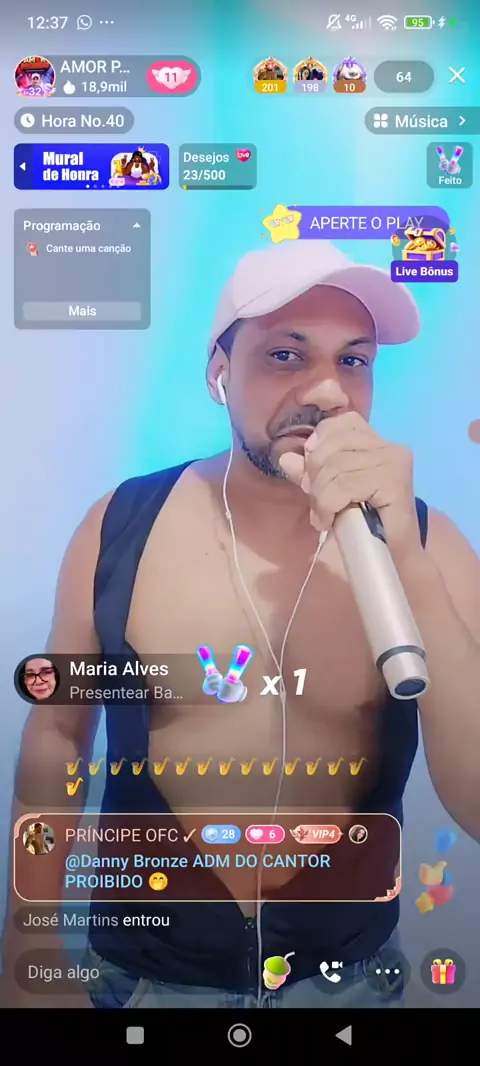Open the gift box panel
The image size is (480, 1066).
443,972
